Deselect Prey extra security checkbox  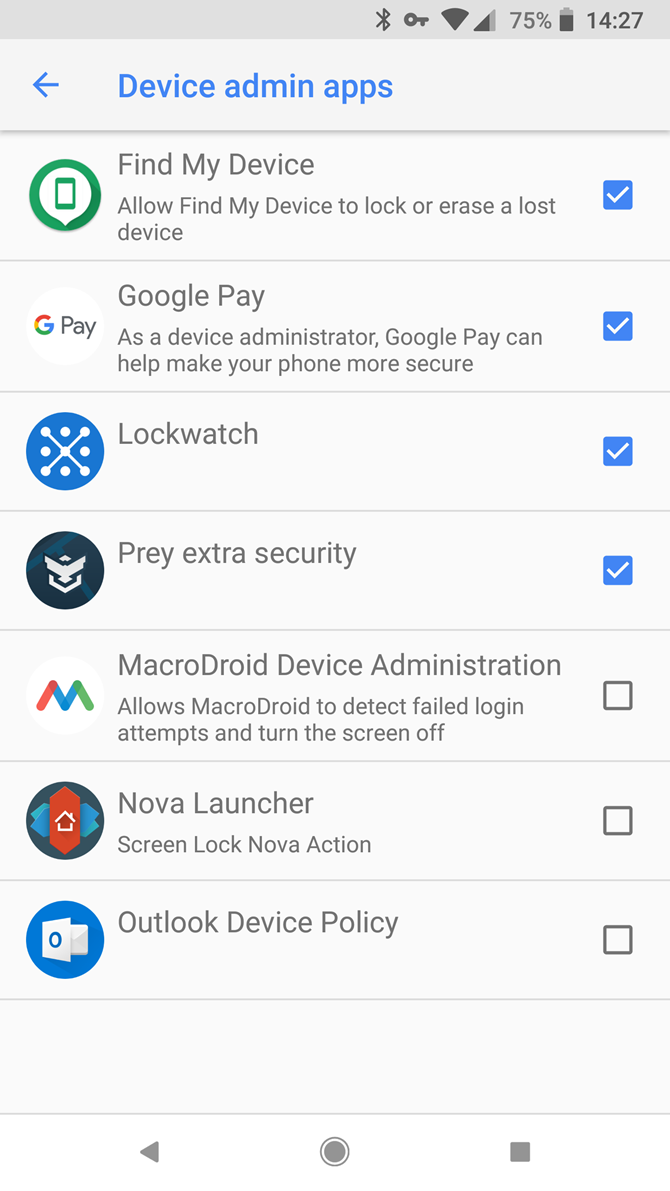click(x=618, y=570)
